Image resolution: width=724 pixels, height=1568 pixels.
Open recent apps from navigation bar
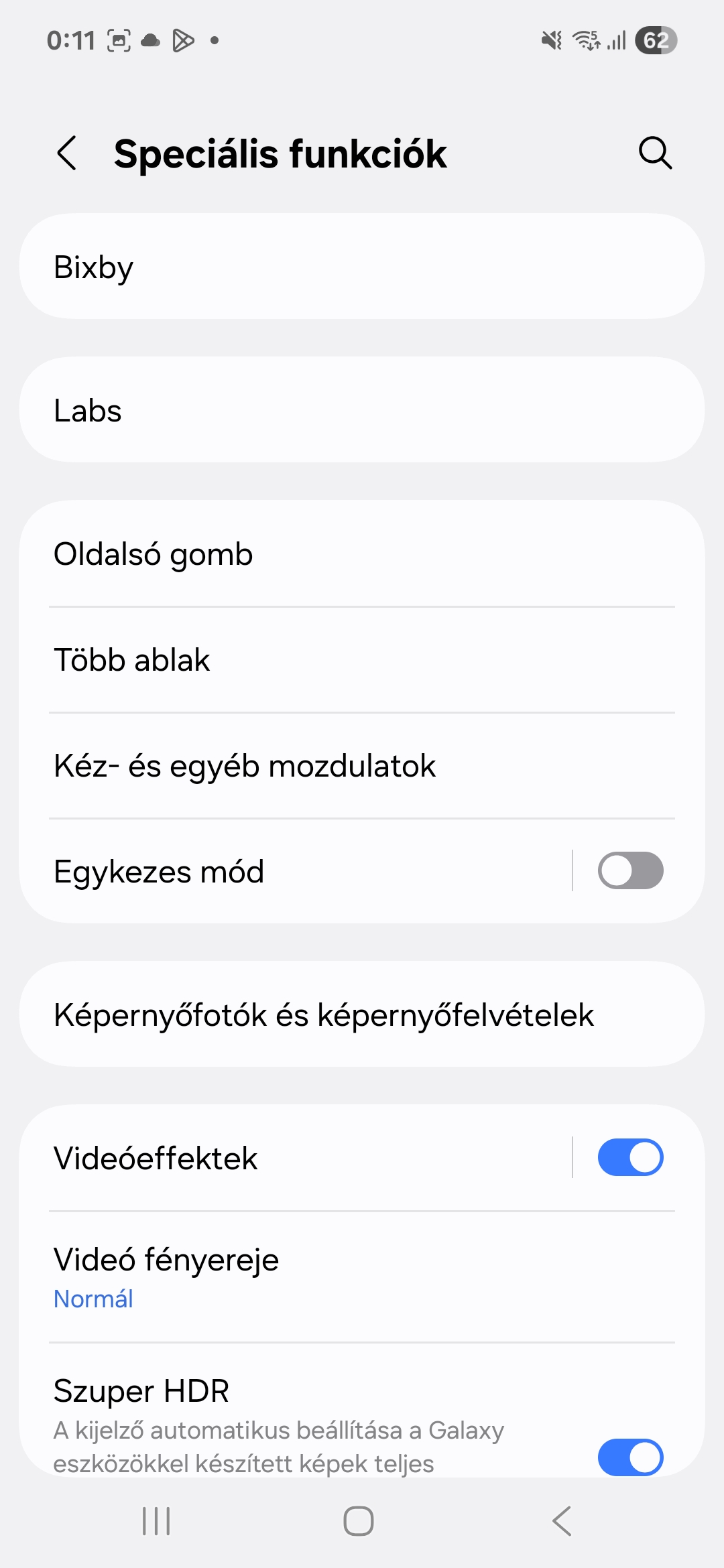click(x=156, y=1521)
